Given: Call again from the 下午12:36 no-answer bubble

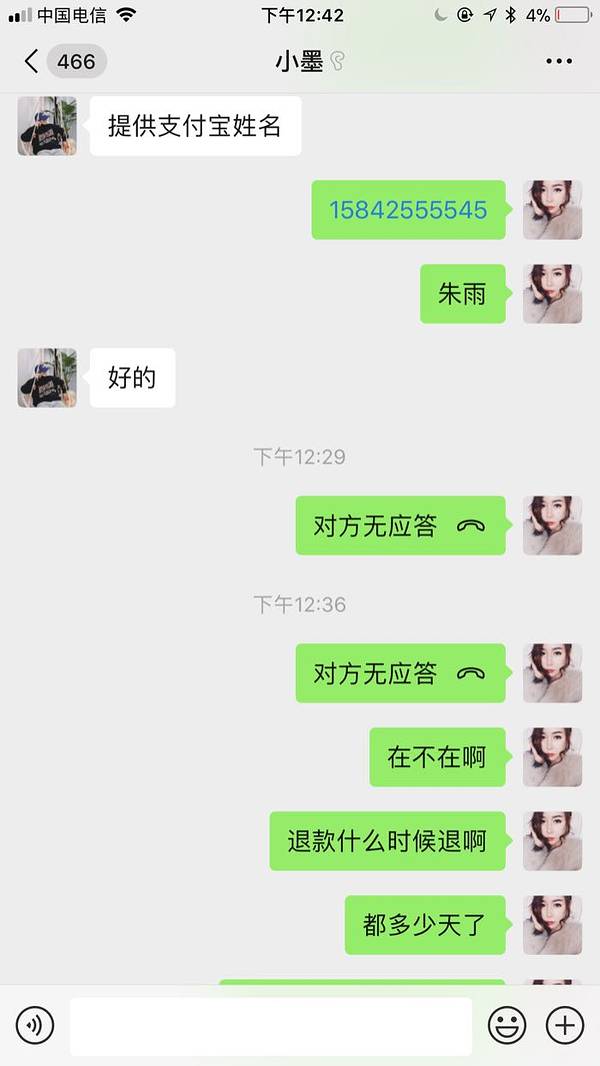Looking at the screenshot, I should click(400, 673).
